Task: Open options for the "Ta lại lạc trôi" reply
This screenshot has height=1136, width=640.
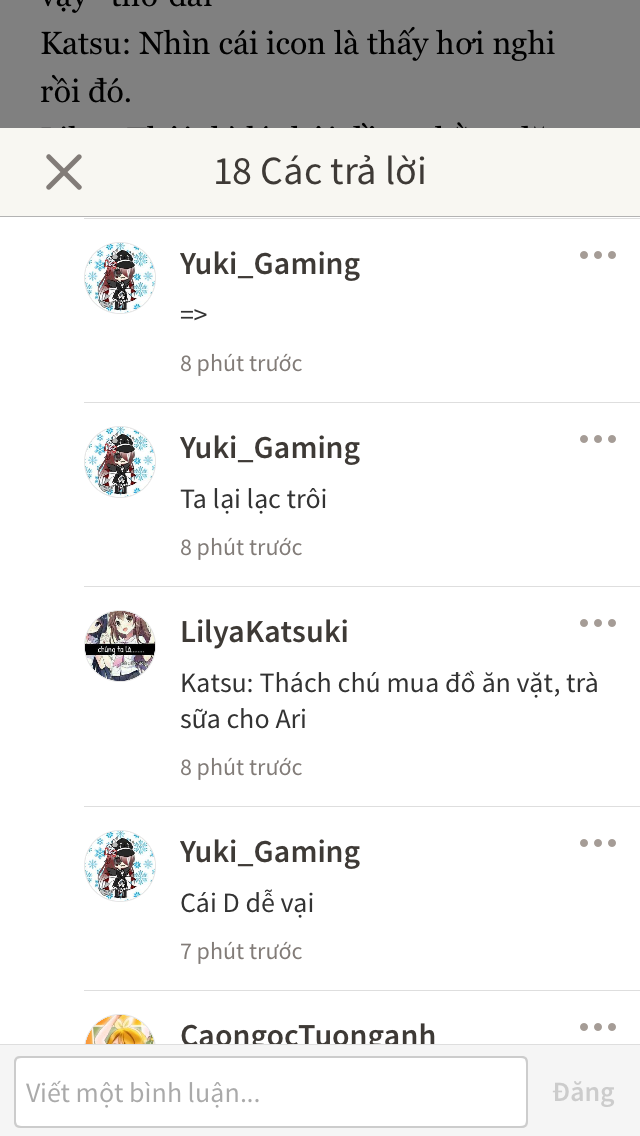Action: pyautogui.click(x=598, y=439)
